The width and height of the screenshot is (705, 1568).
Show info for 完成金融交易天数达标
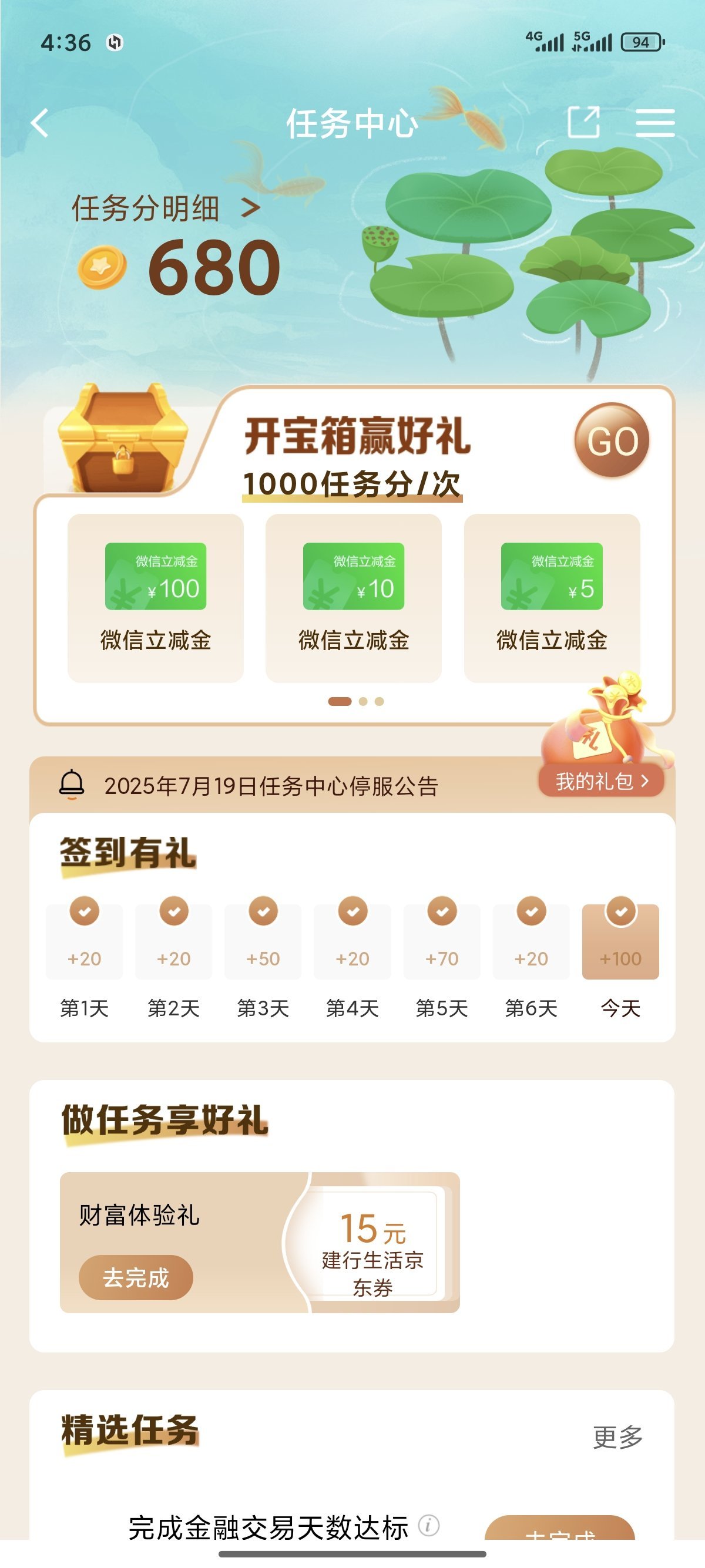(429, 1525)
